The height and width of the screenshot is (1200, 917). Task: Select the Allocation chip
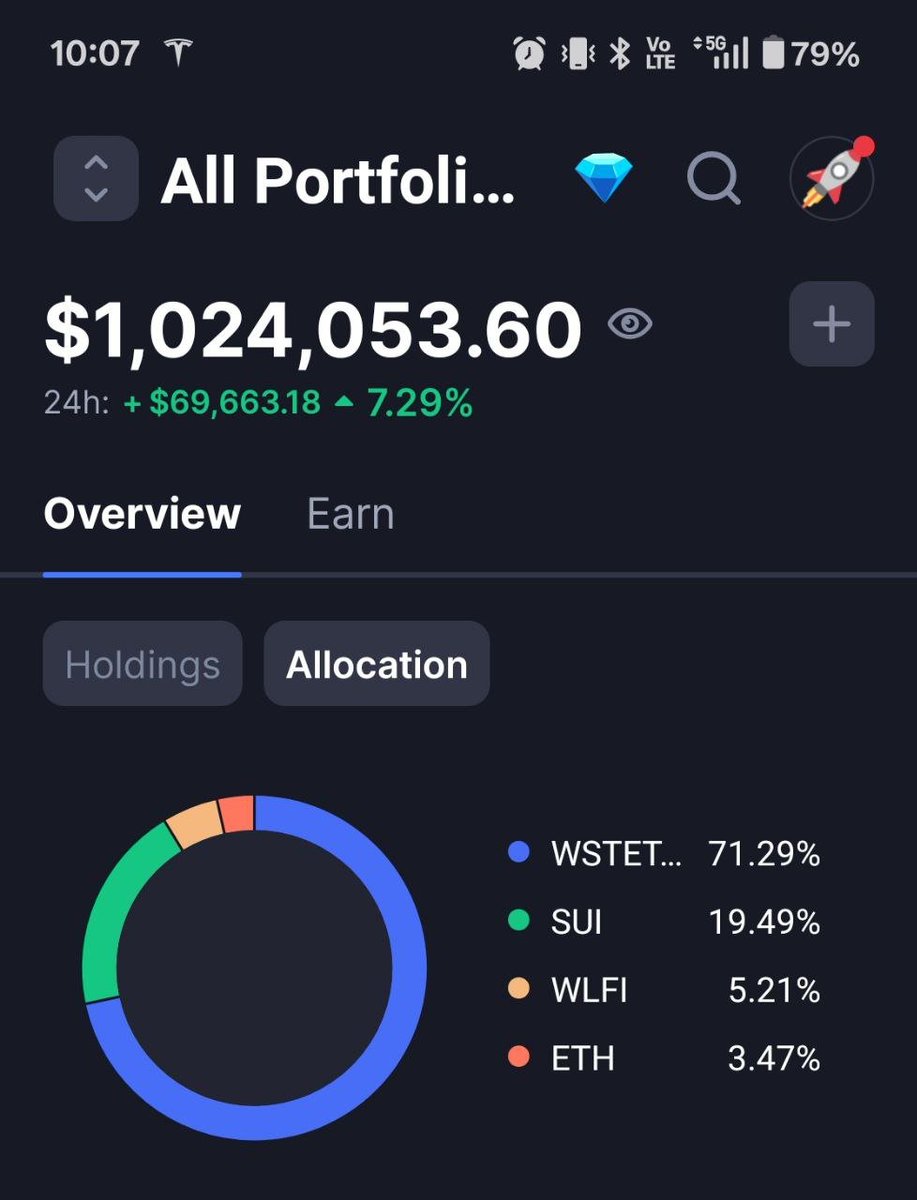tap(376, 665)
